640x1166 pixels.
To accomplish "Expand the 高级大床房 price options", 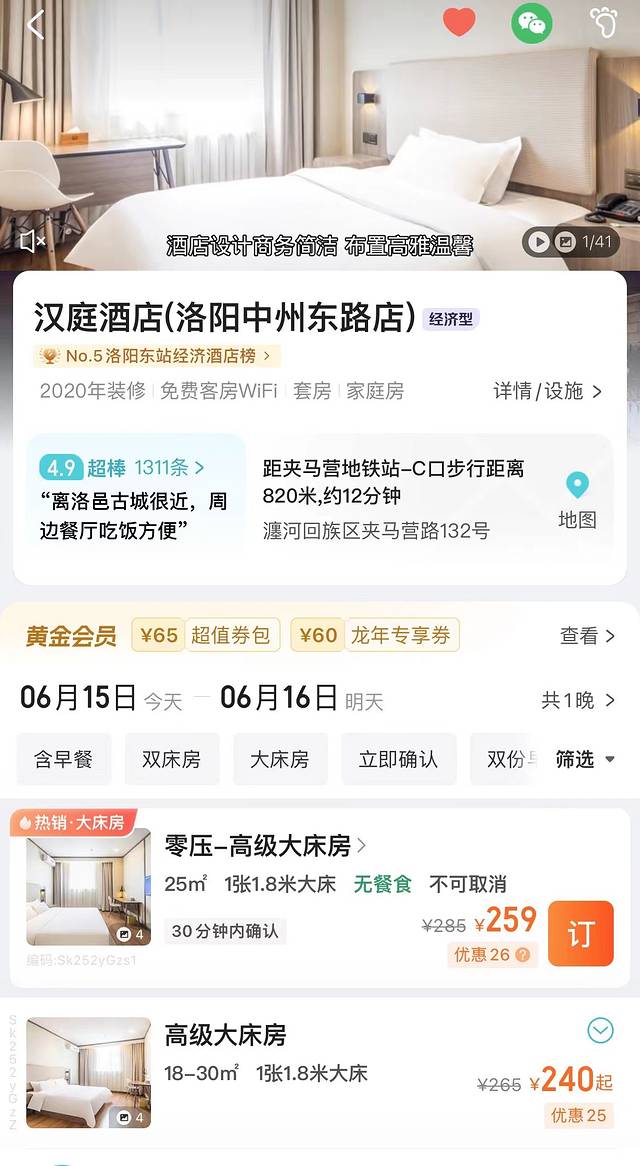I will pos(600,1030).
